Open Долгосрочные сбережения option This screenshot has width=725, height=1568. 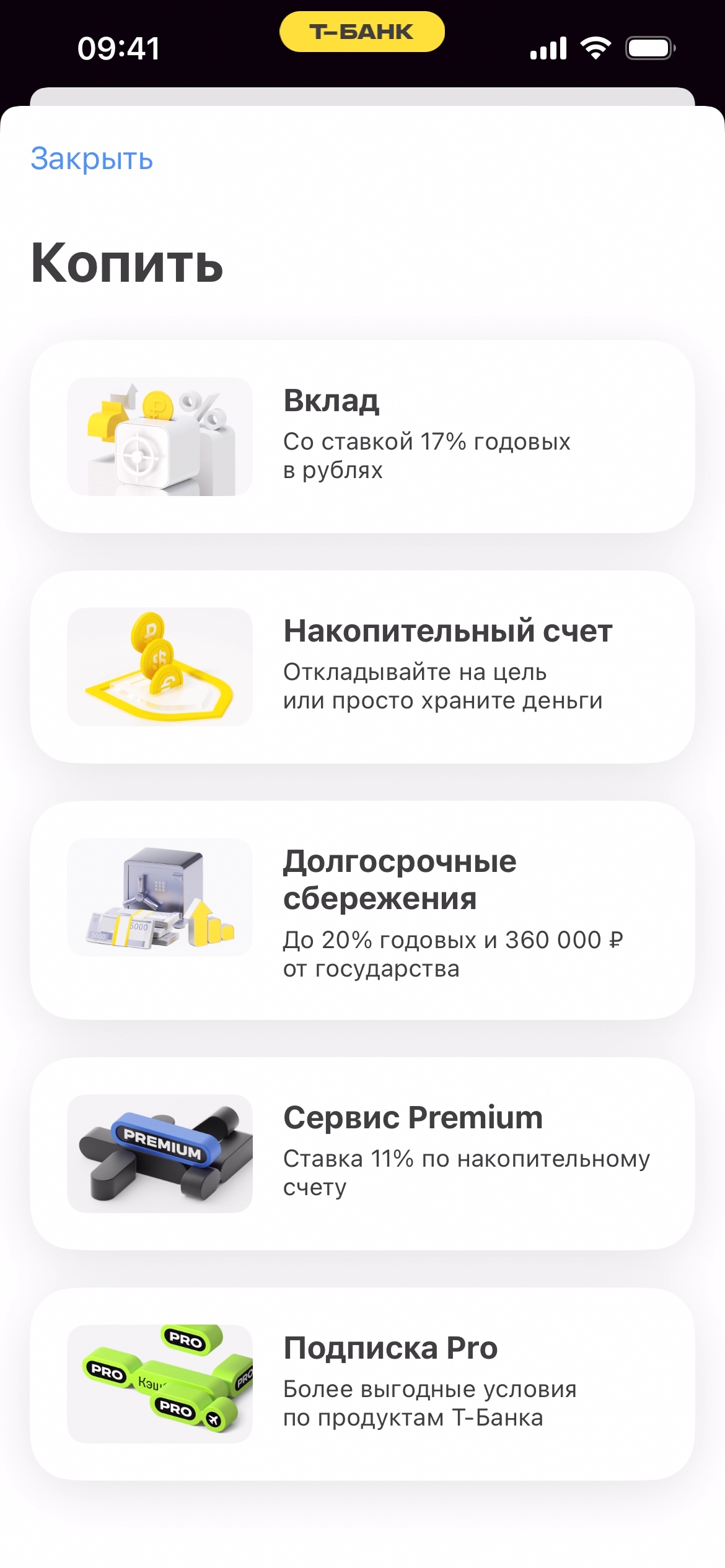[x=362, y=910]
